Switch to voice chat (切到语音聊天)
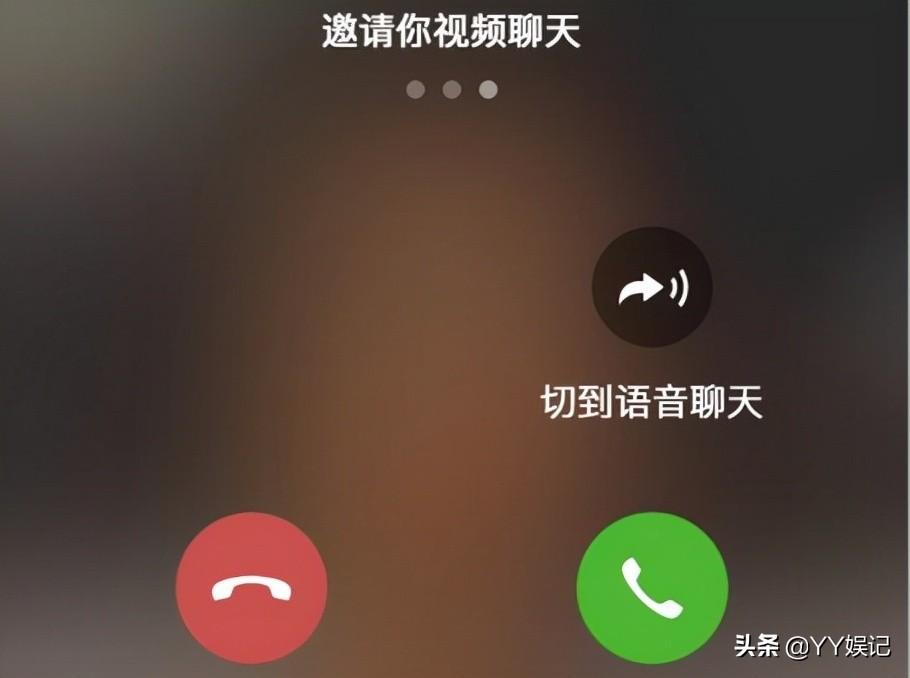The width and height of the screenshot is (910, 678). pos(652,288)
